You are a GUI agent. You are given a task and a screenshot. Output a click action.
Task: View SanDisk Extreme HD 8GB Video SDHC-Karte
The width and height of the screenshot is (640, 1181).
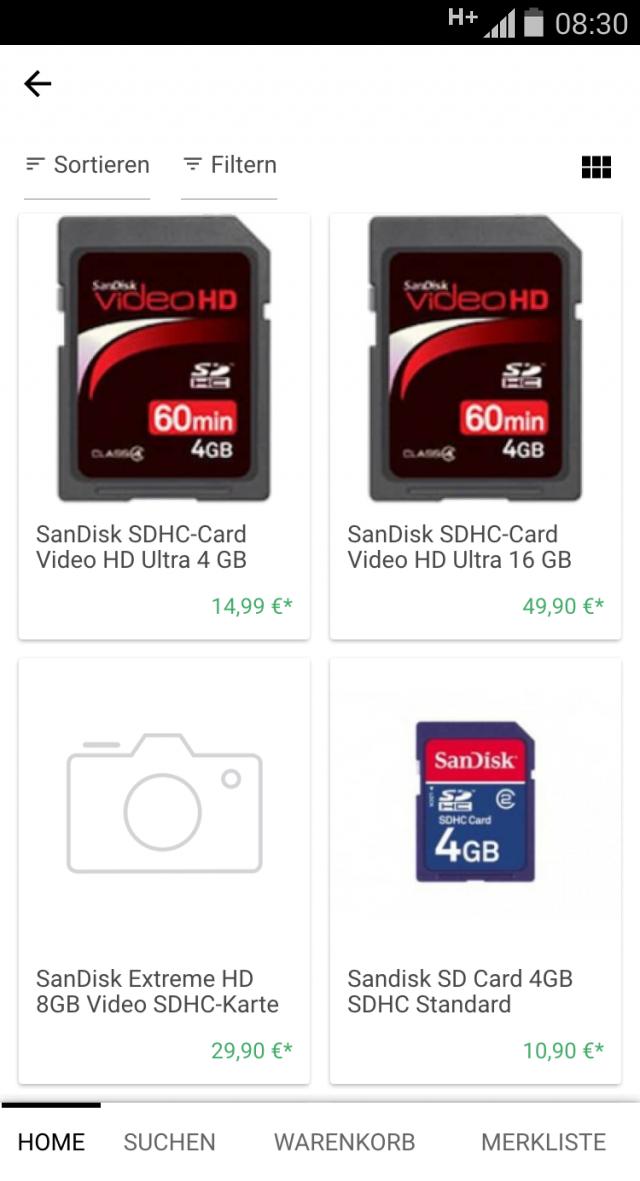pos(164,871)
